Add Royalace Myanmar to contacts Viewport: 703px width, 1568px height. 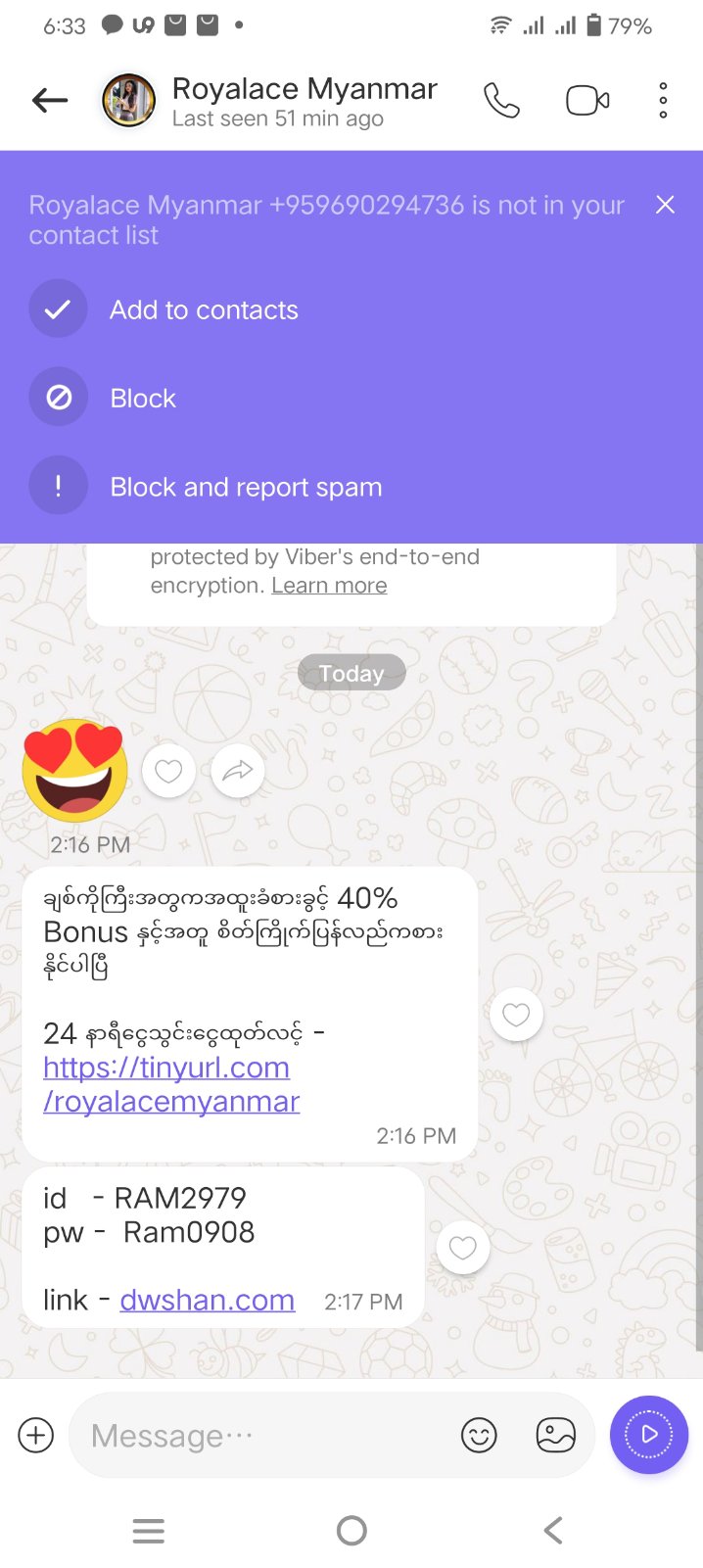pos(203,310)
